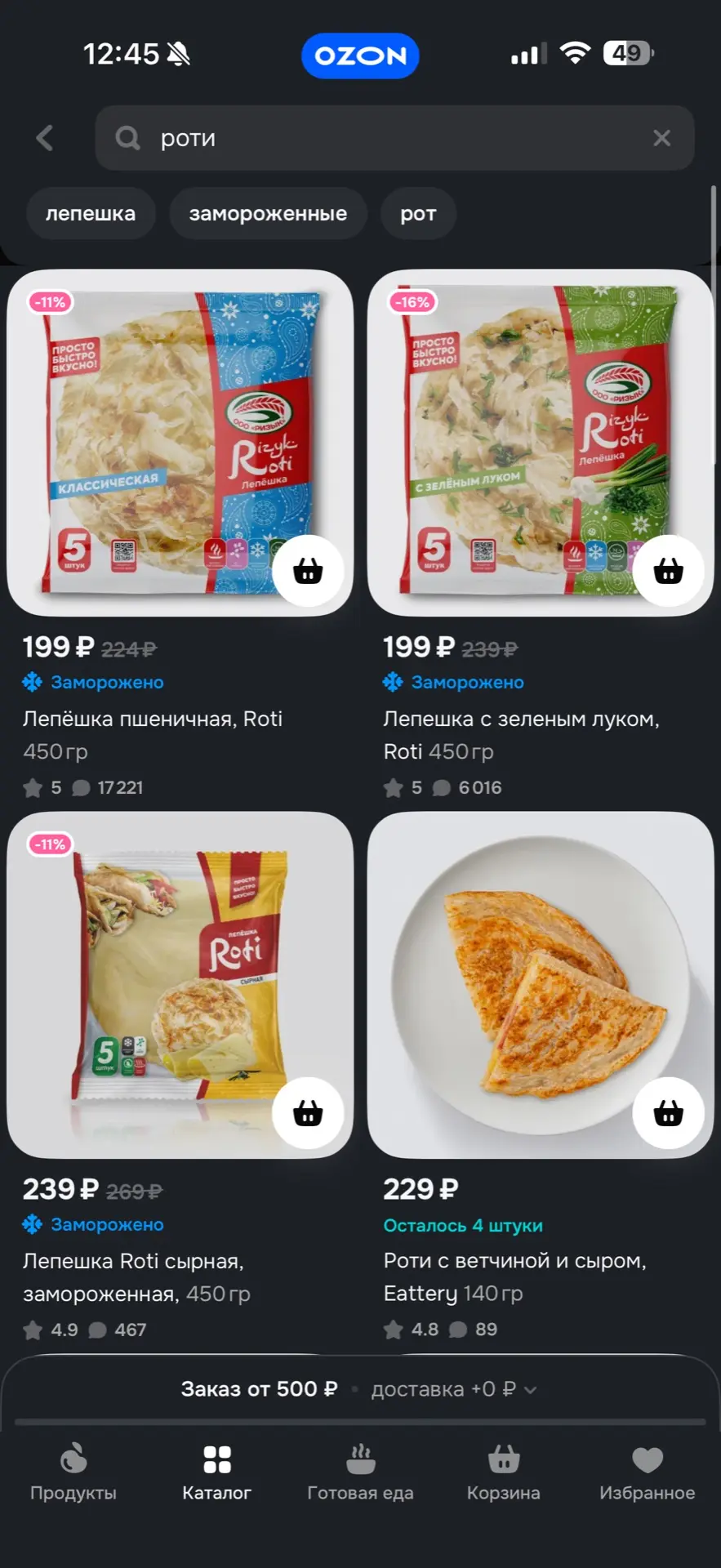Add Лепешка Roti сырная to basket

(308, 1113)
